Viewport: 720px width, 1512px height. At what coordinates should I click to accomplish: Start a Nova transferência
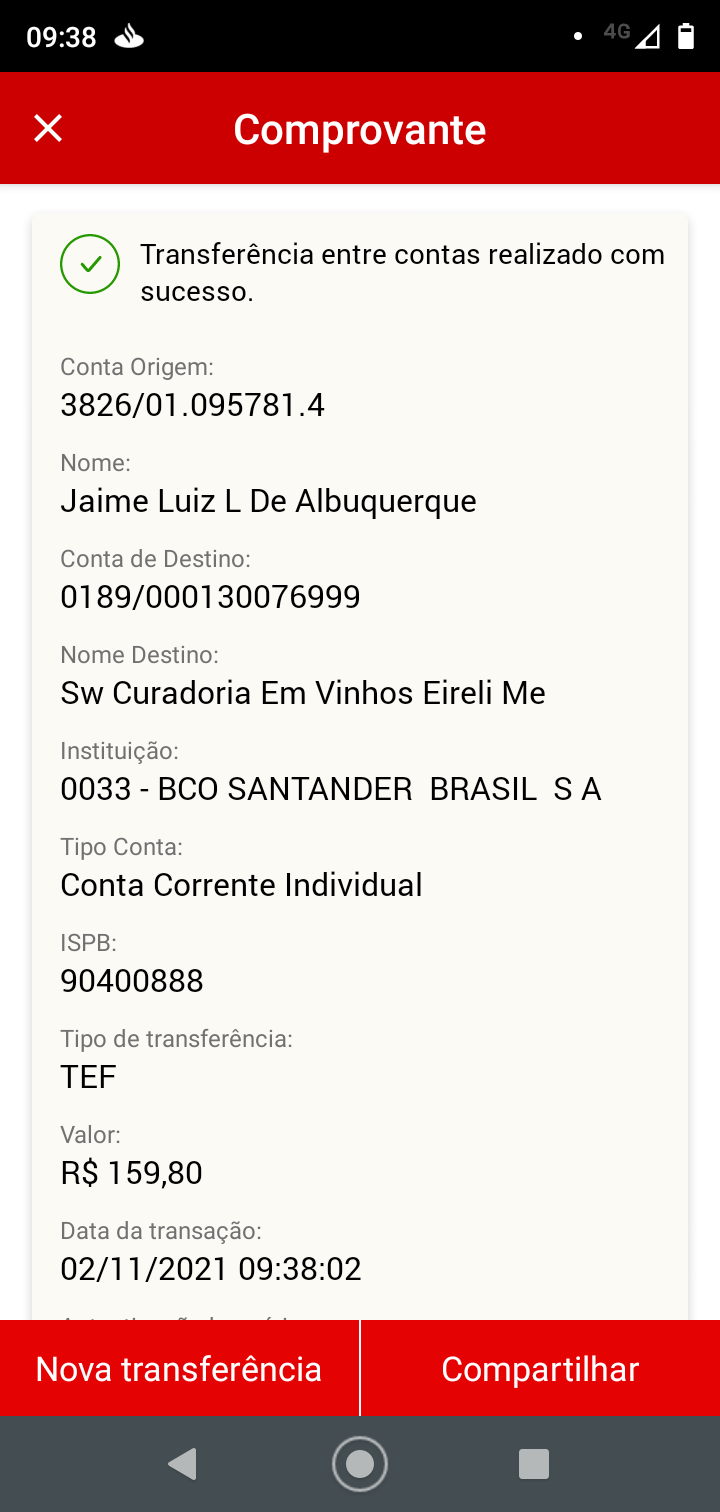point(179,1368)
